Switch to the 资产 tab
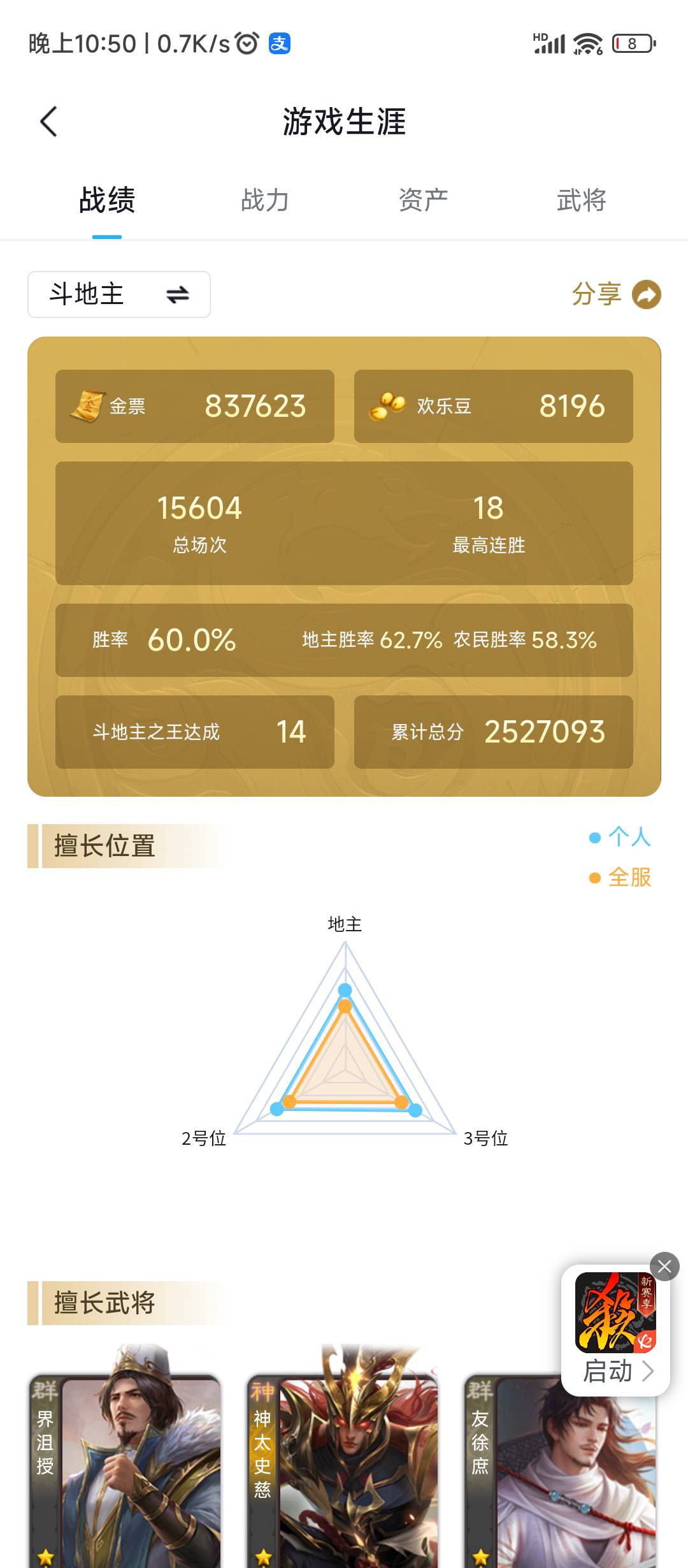 tap(423, 200)
